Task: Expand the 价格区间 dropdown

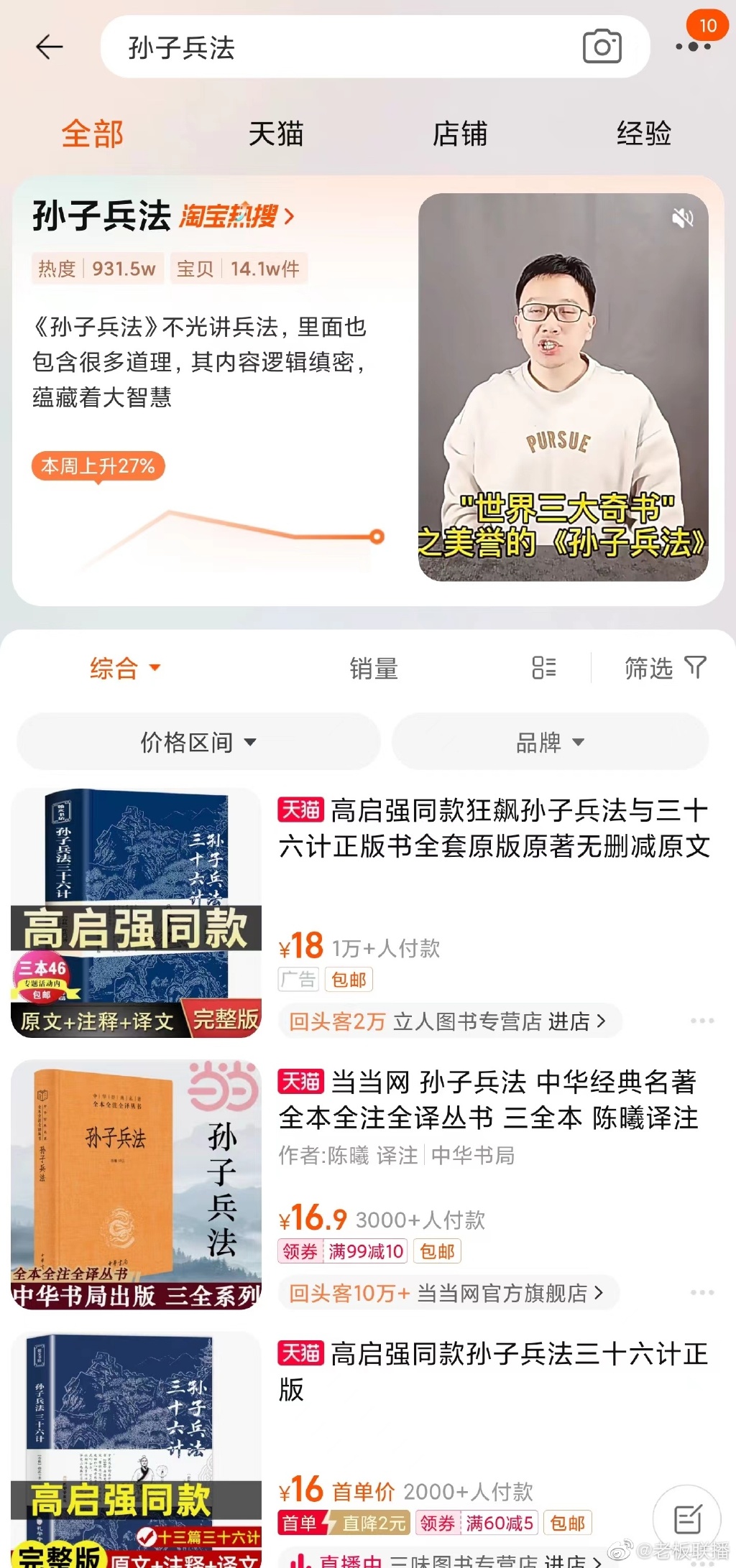Action: pos(198,742)
